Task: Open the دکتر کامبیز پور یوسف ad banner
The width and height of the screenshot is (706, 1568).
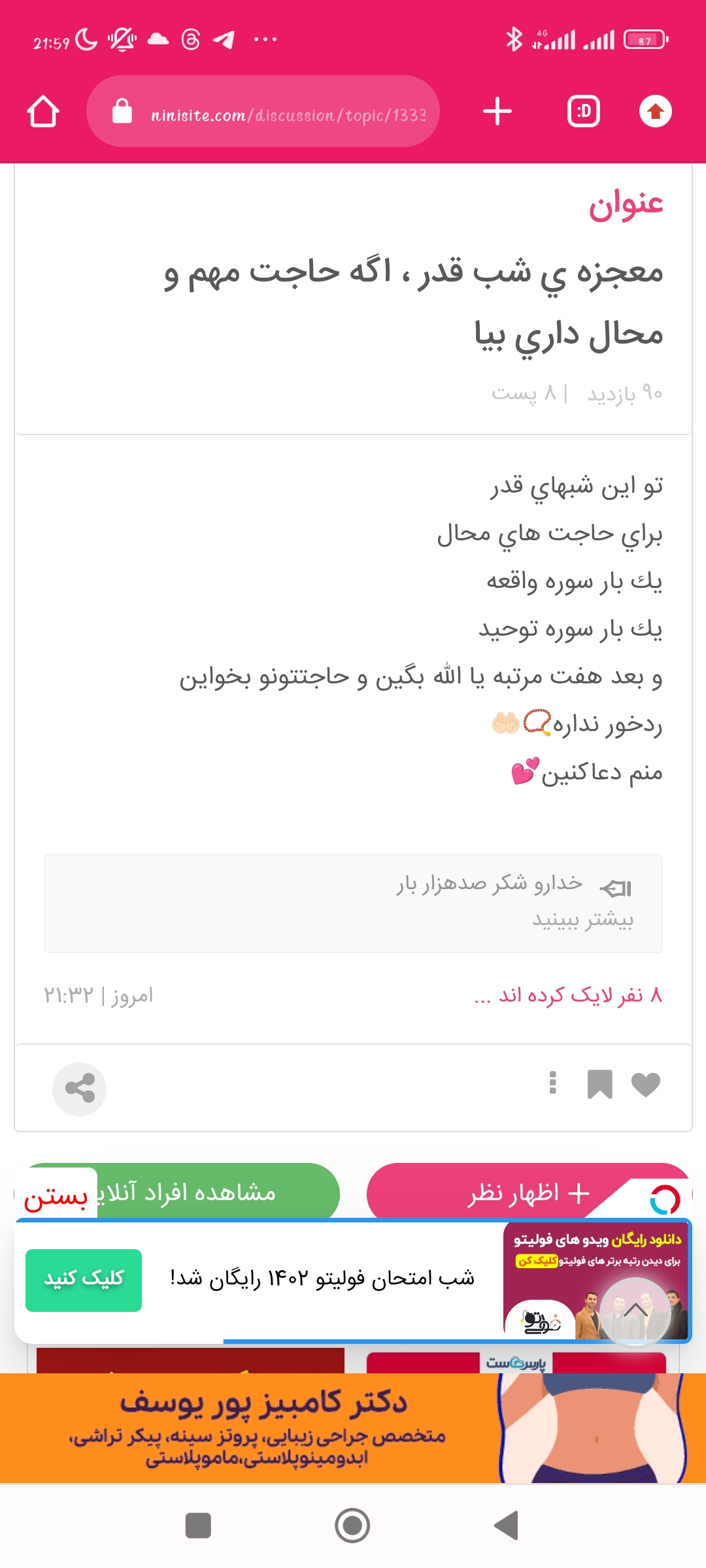Action: (x=353, y=1428)
